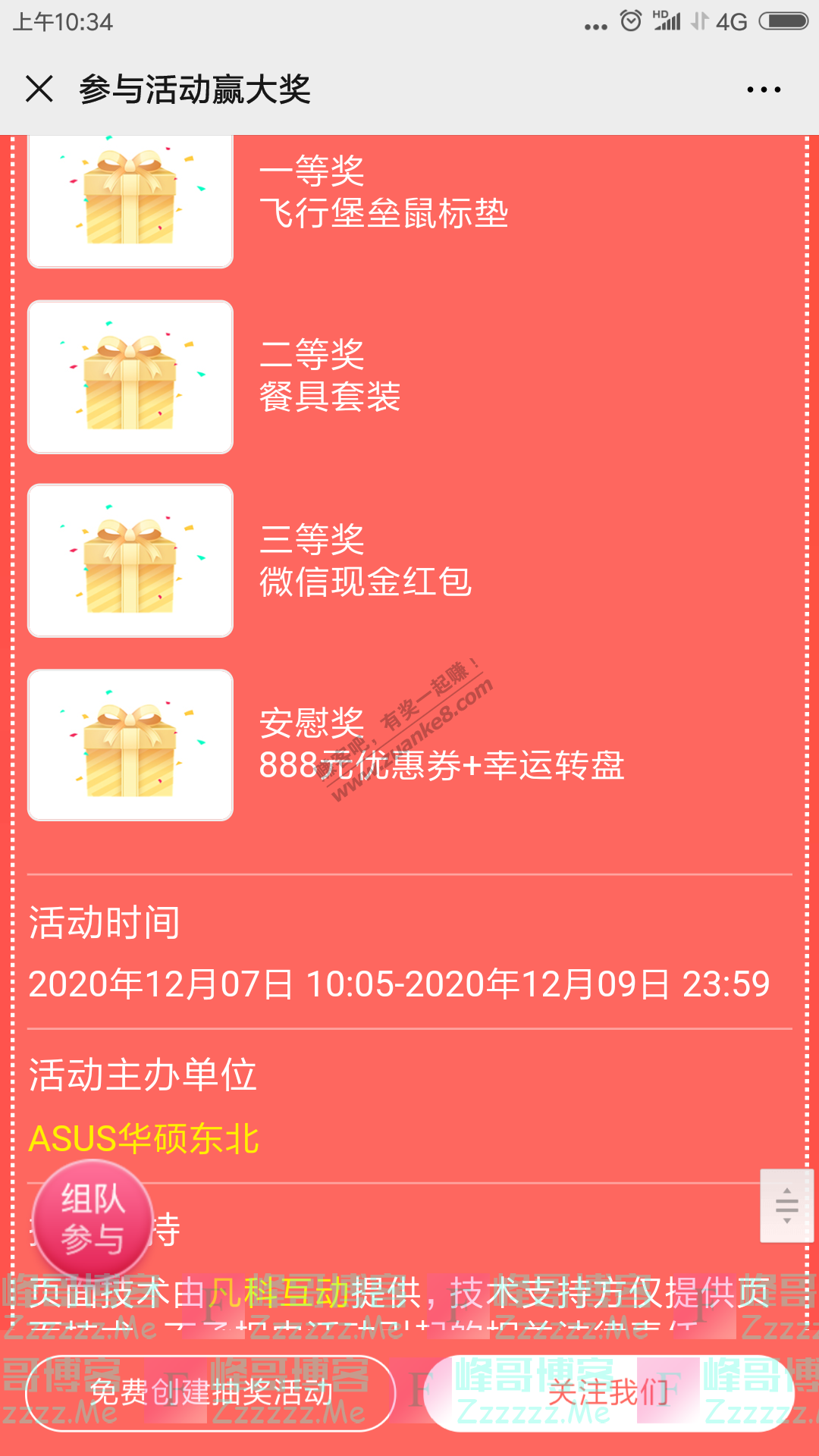This screenshot has height=1456, width=819.
Task: Click the 三等奖 gift box icon
Action: pos(129,561)
